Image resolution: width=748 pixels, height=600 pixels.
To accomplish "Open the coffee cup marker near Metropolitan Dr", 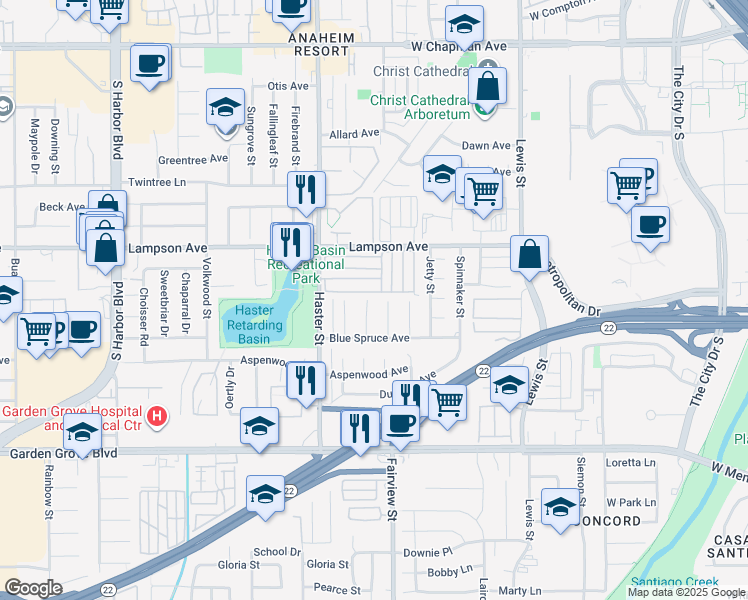I will [650, 223].
